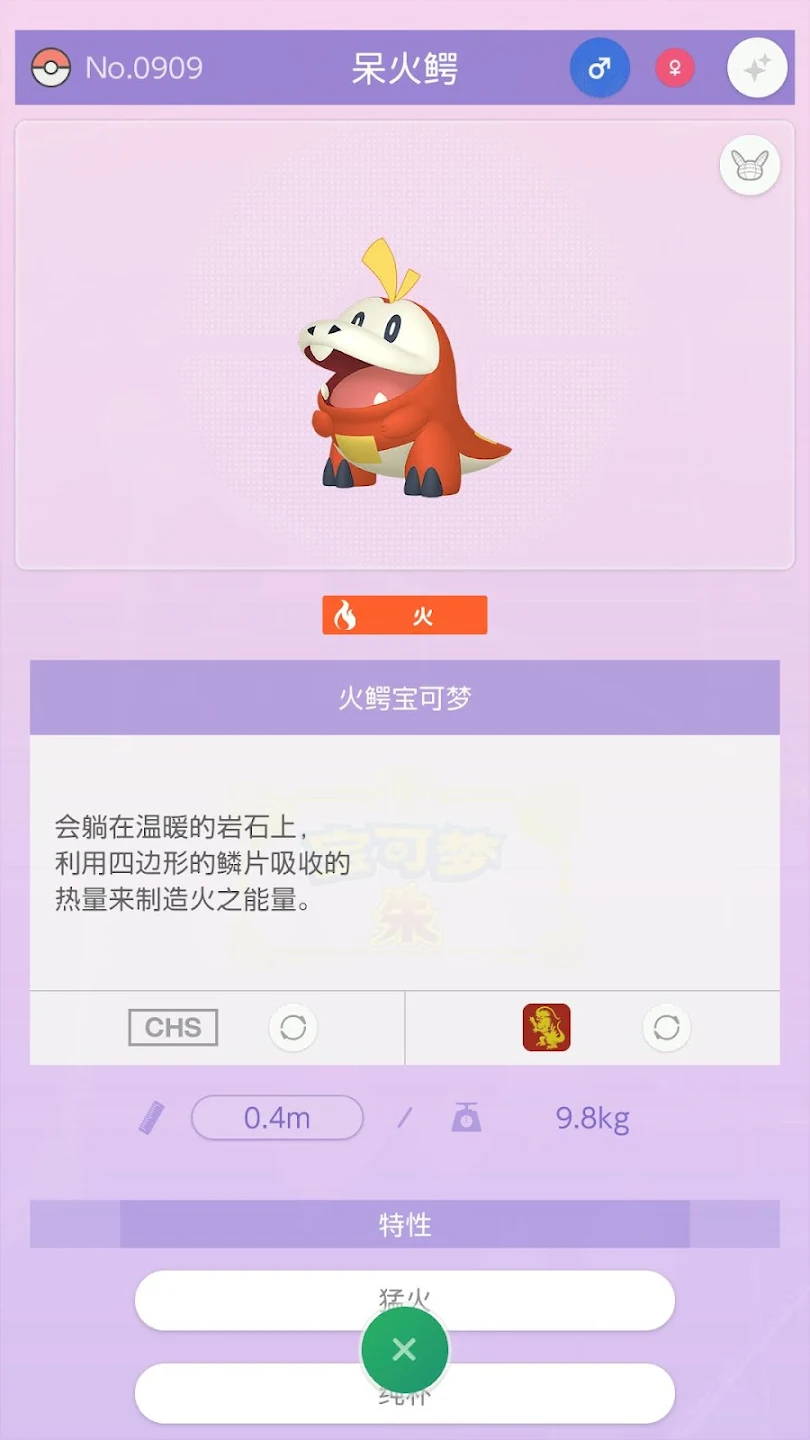Click the ruler icon beside the height value

coord(151,1117)
